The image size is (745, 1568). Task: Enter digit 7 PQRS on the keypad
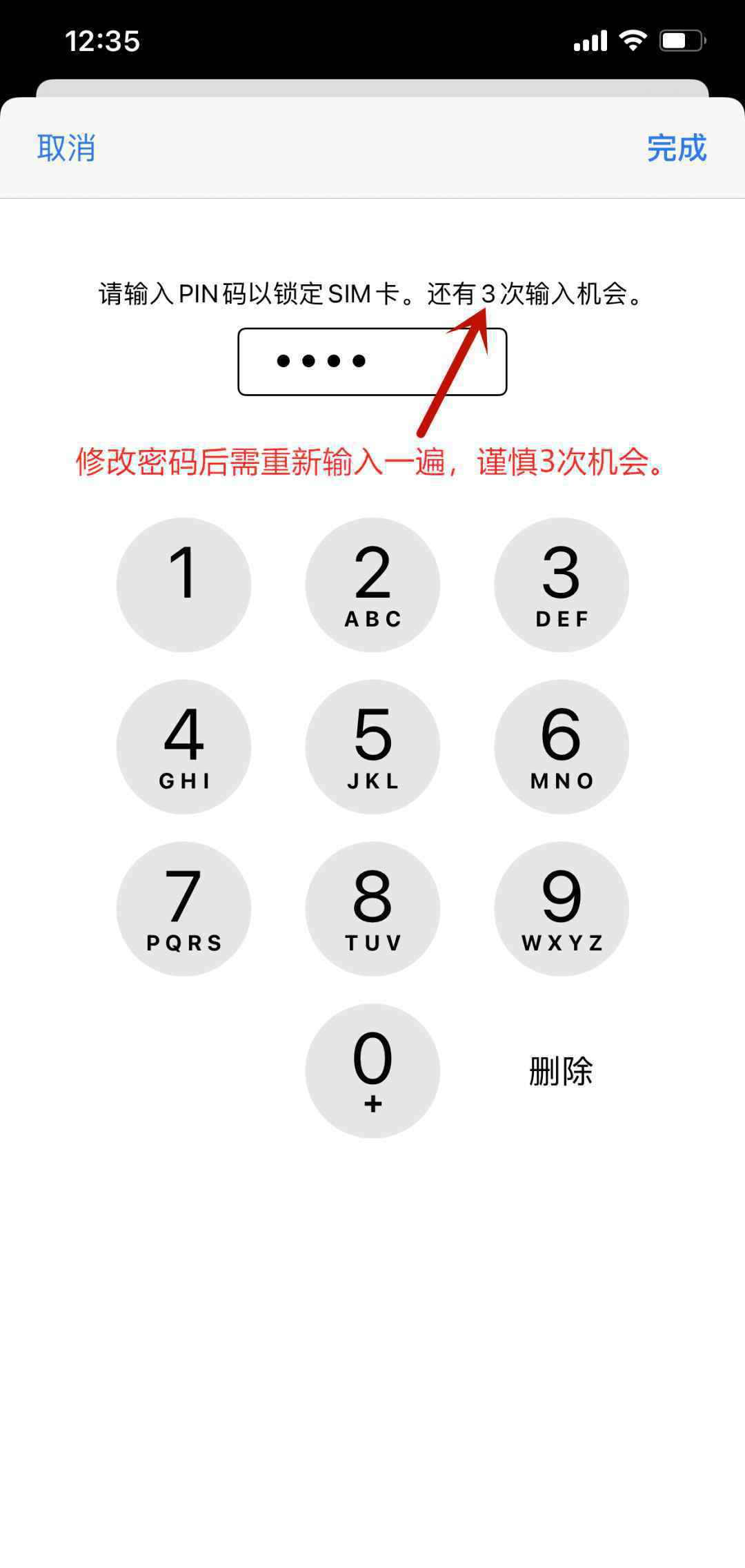[x=183, y=908]
